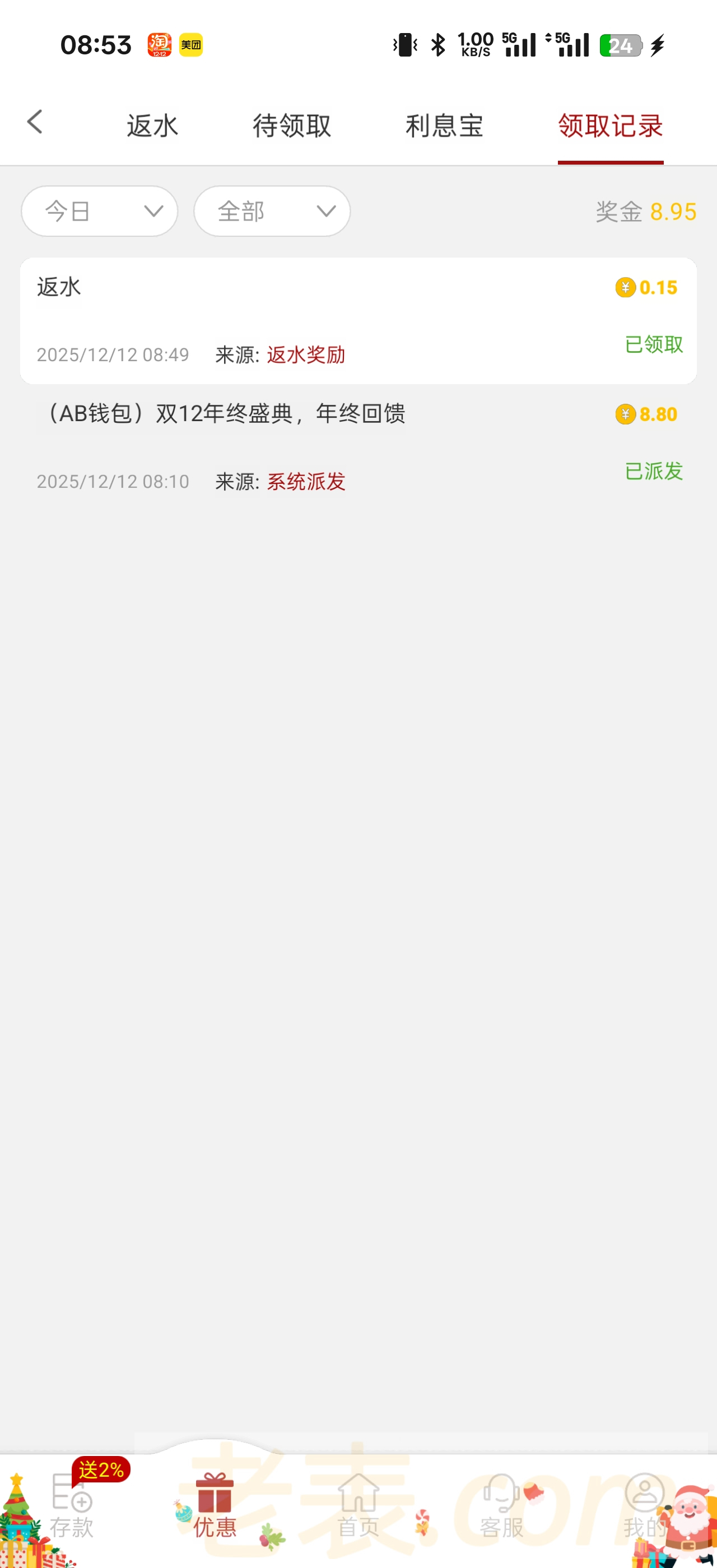
Task: Expand the 今日 date filter dropdown
Action: pyautogui.click(x=100, y=211)
